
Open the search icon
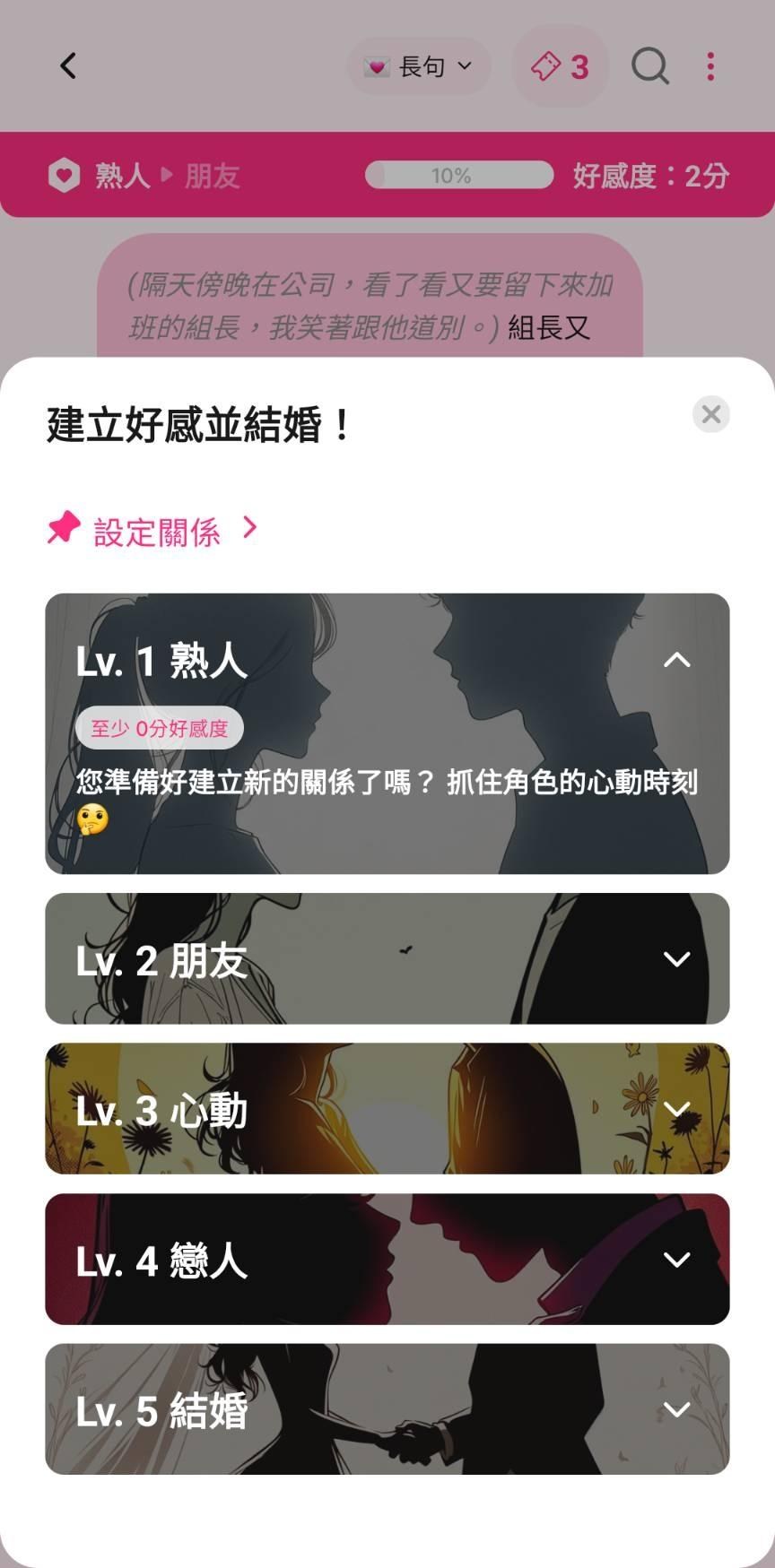(650, 66)
